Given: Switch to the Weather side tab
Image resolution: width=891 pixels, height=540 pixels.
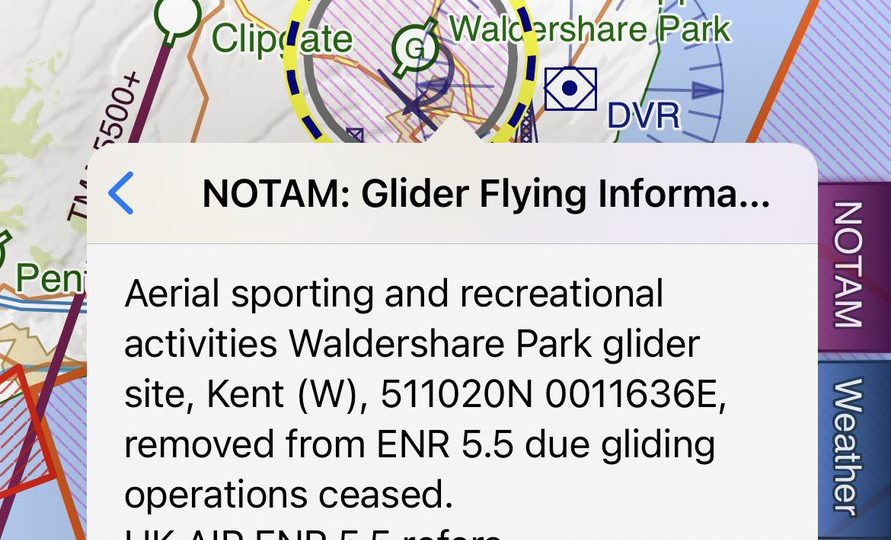Looking at the screenshot, I should pos(849,445).
